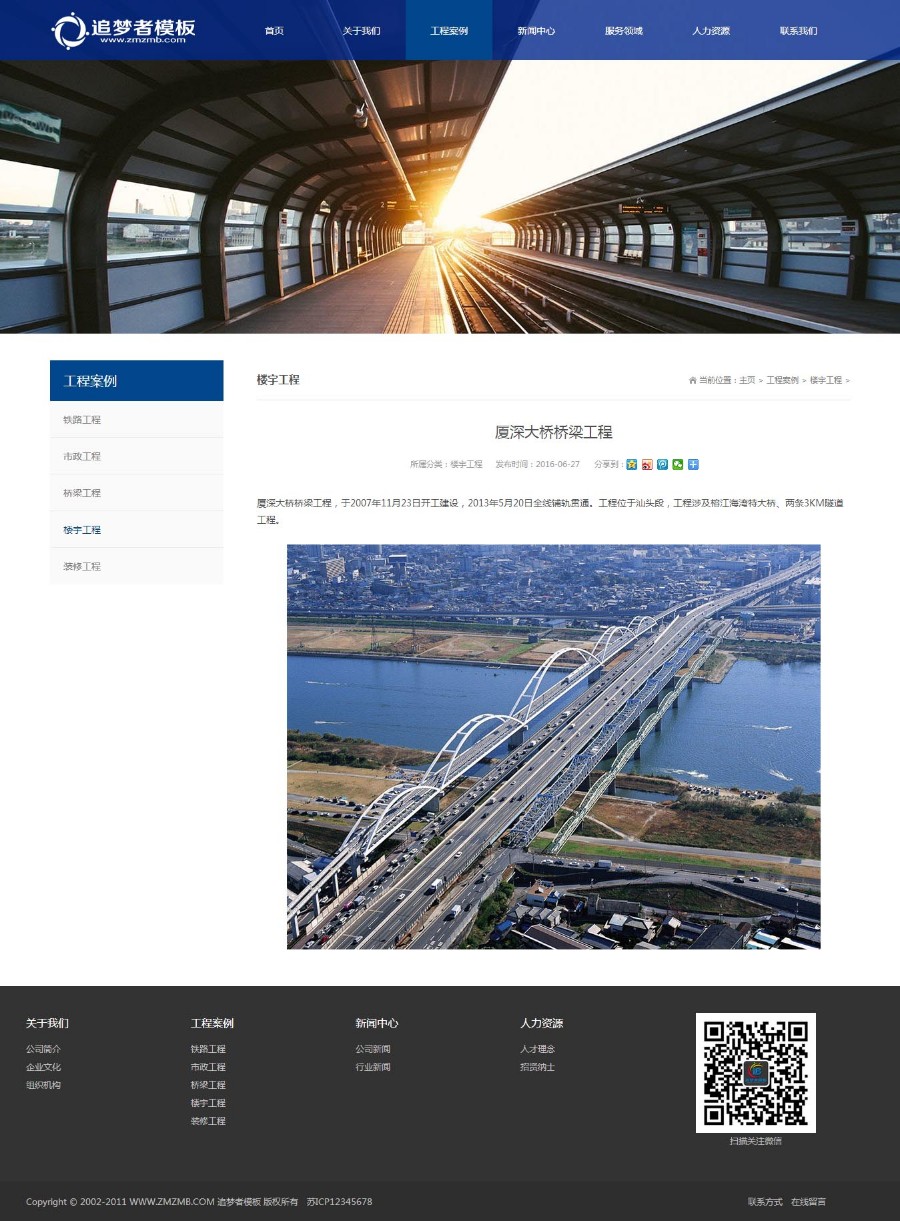Image resolution: width=900 pixels, height=1221 pixels.
Task: Click the home icon in the breadcrumb
Action: pos(692,380)
